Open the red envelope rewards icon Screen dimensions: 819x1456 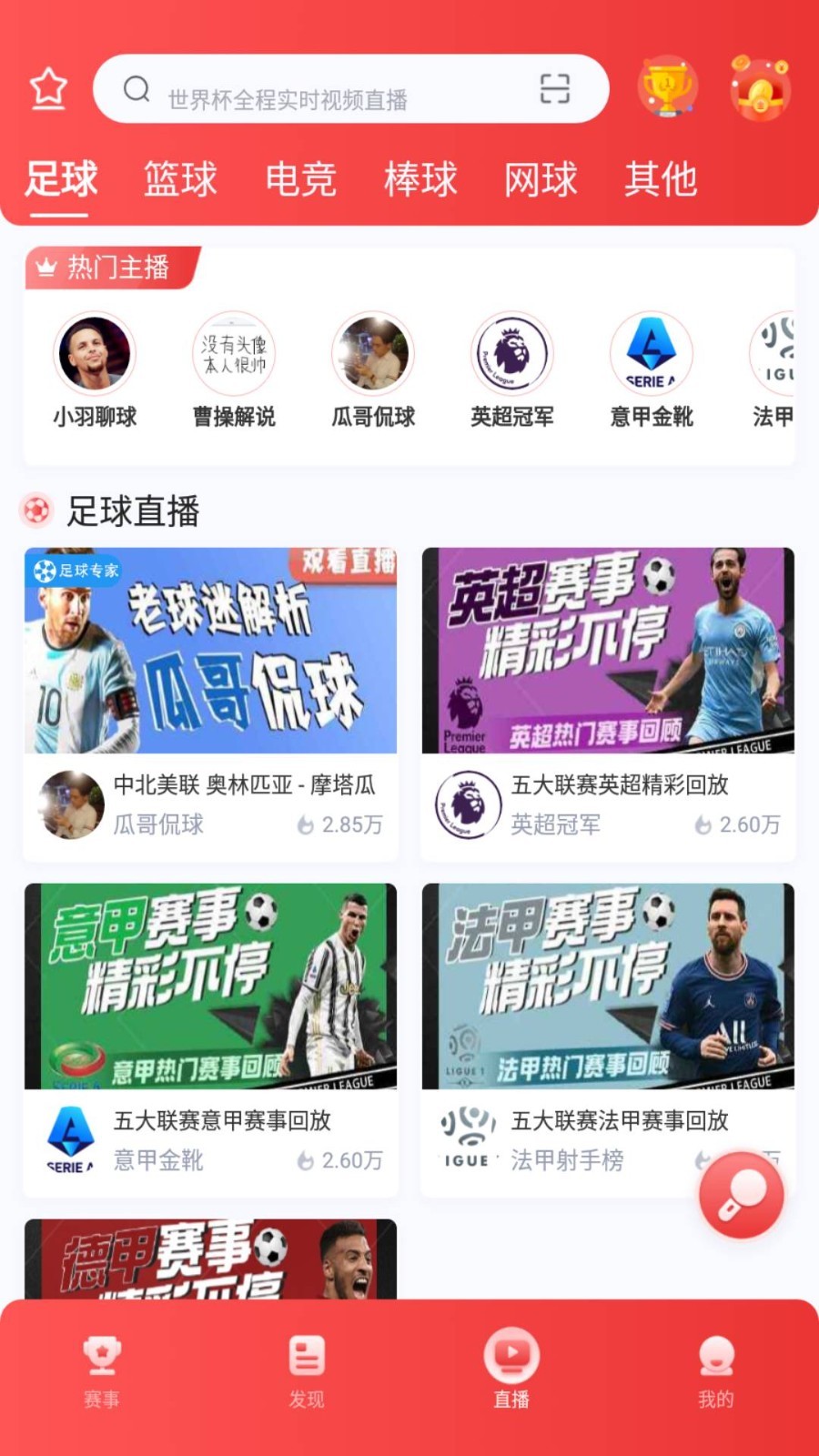(x=760, y=88)
